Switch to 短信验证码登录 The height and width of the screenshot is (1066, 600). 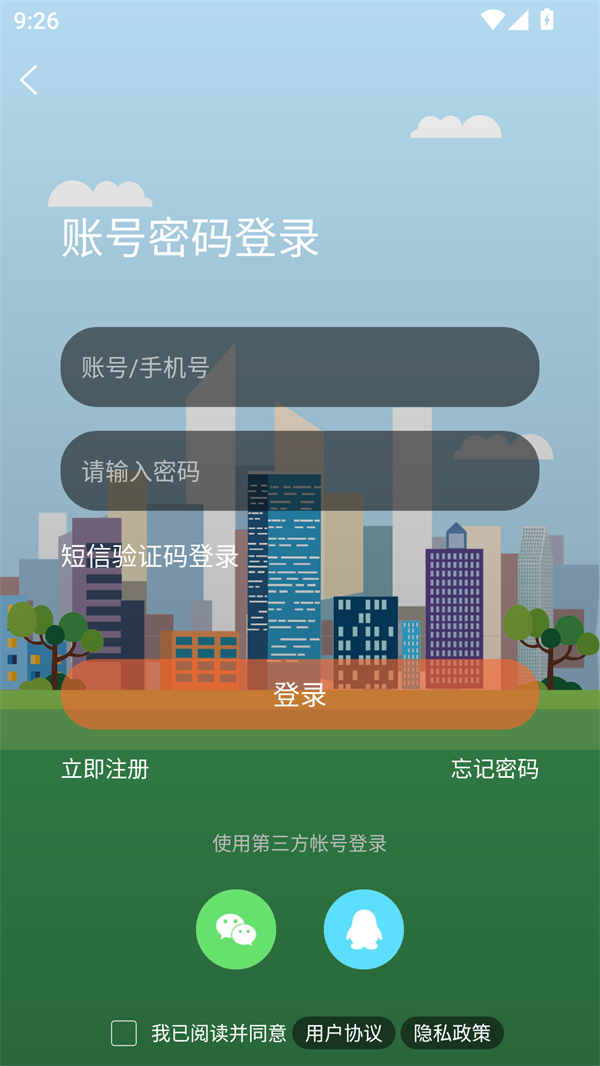(150, 556)
